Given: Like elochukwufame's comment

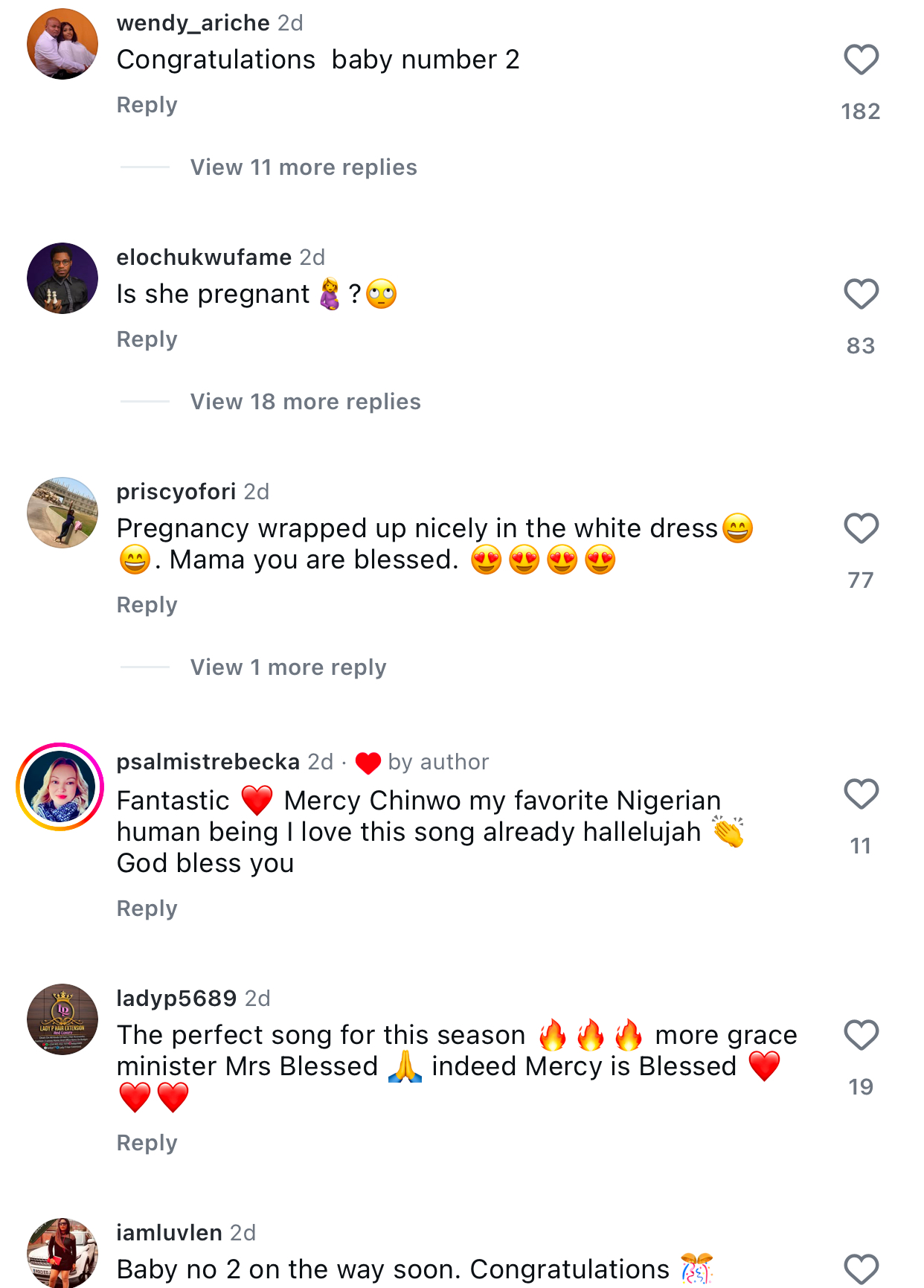Looking at the screenshot, I should click(861, 295).
